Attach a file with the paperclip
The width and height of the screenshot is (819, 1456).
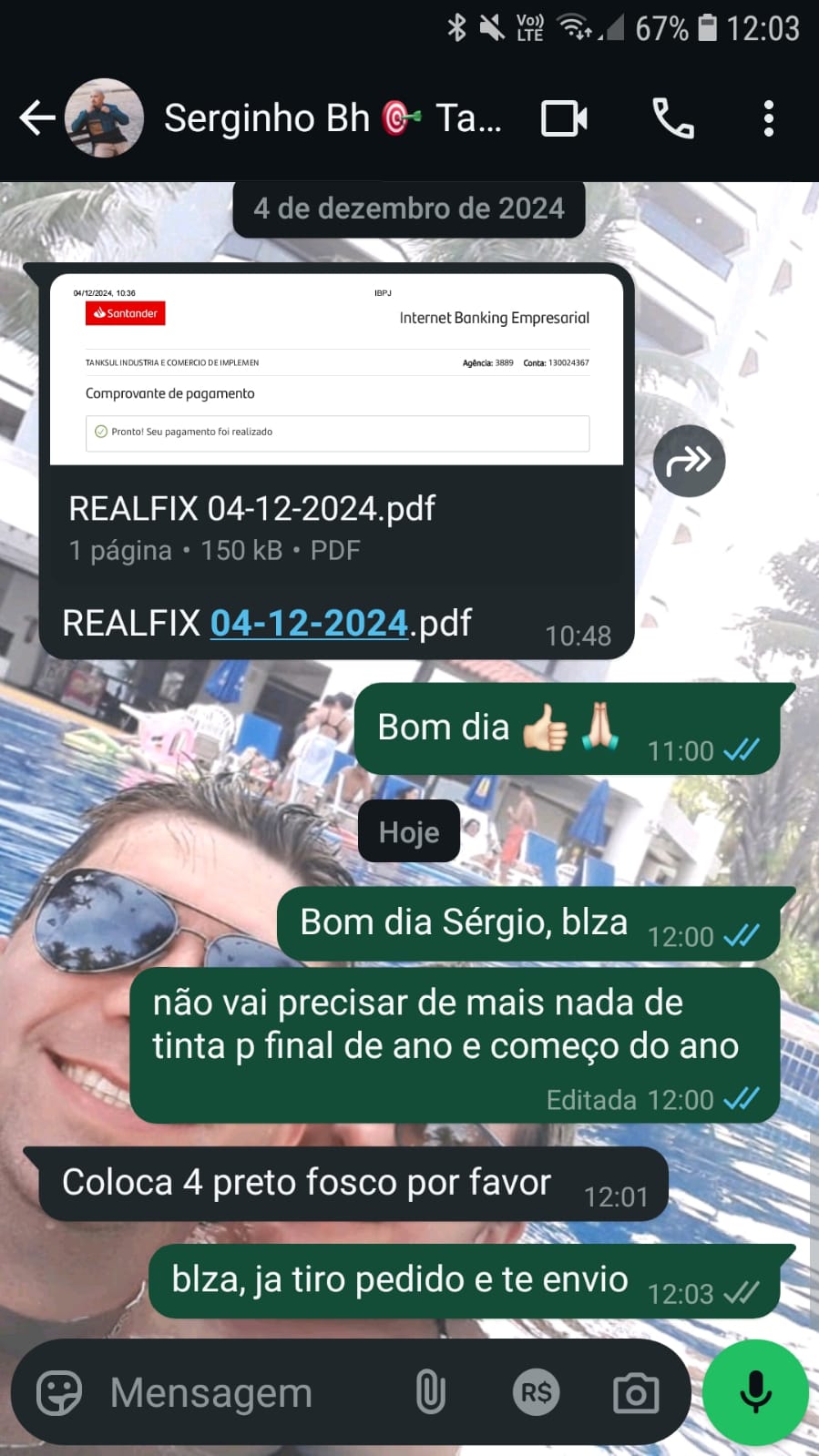(x=430, y=1393)
